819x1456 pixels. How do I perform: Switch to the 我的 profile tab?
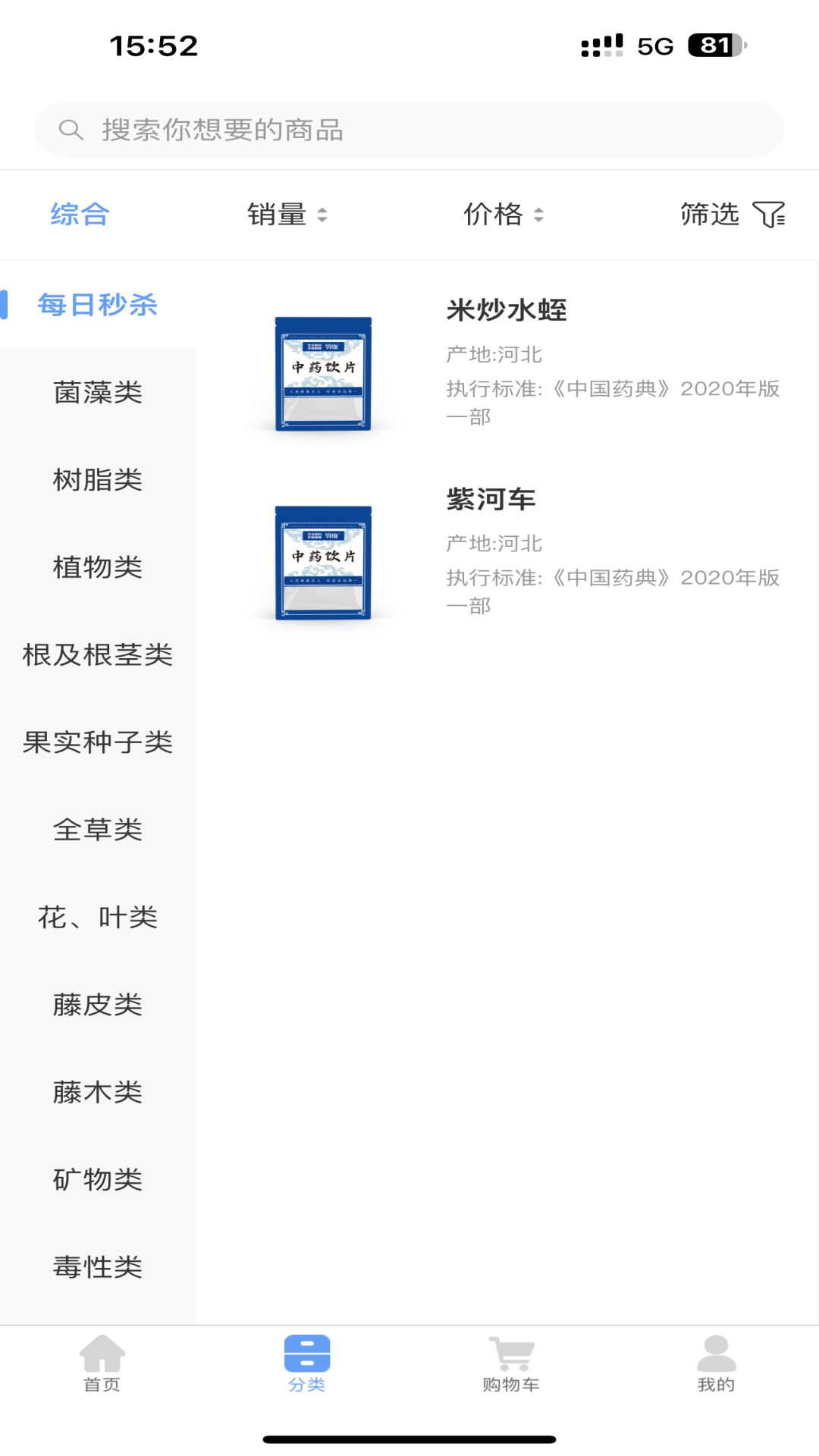[716, 1363]
